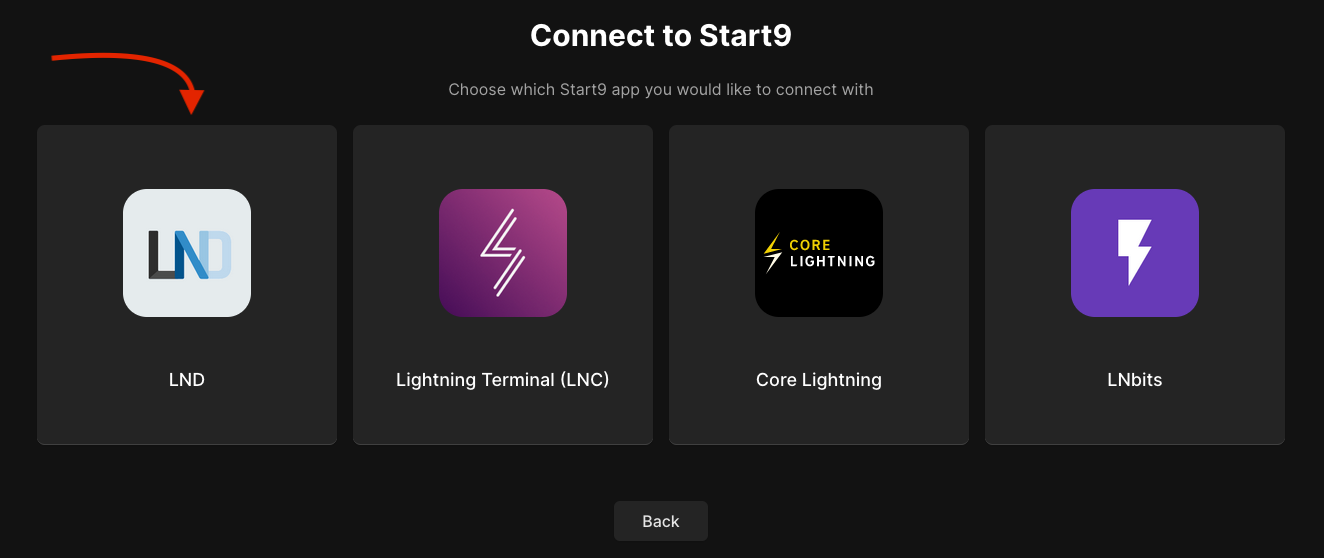This screenshot has height=558, width=1324.
Task: Select the LND app card
Action: (x=187, y=285)
